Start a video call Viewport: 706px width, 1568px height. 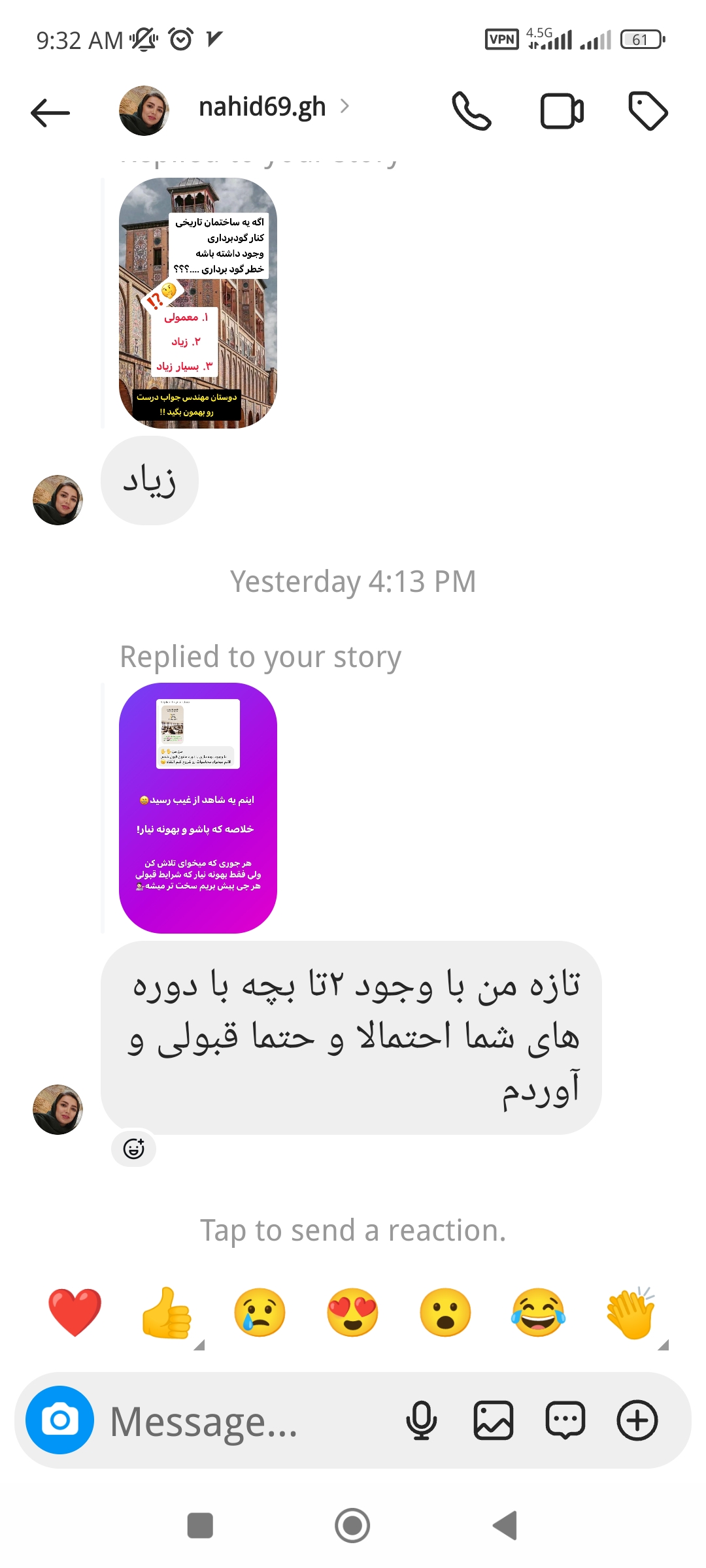[562, 112]
